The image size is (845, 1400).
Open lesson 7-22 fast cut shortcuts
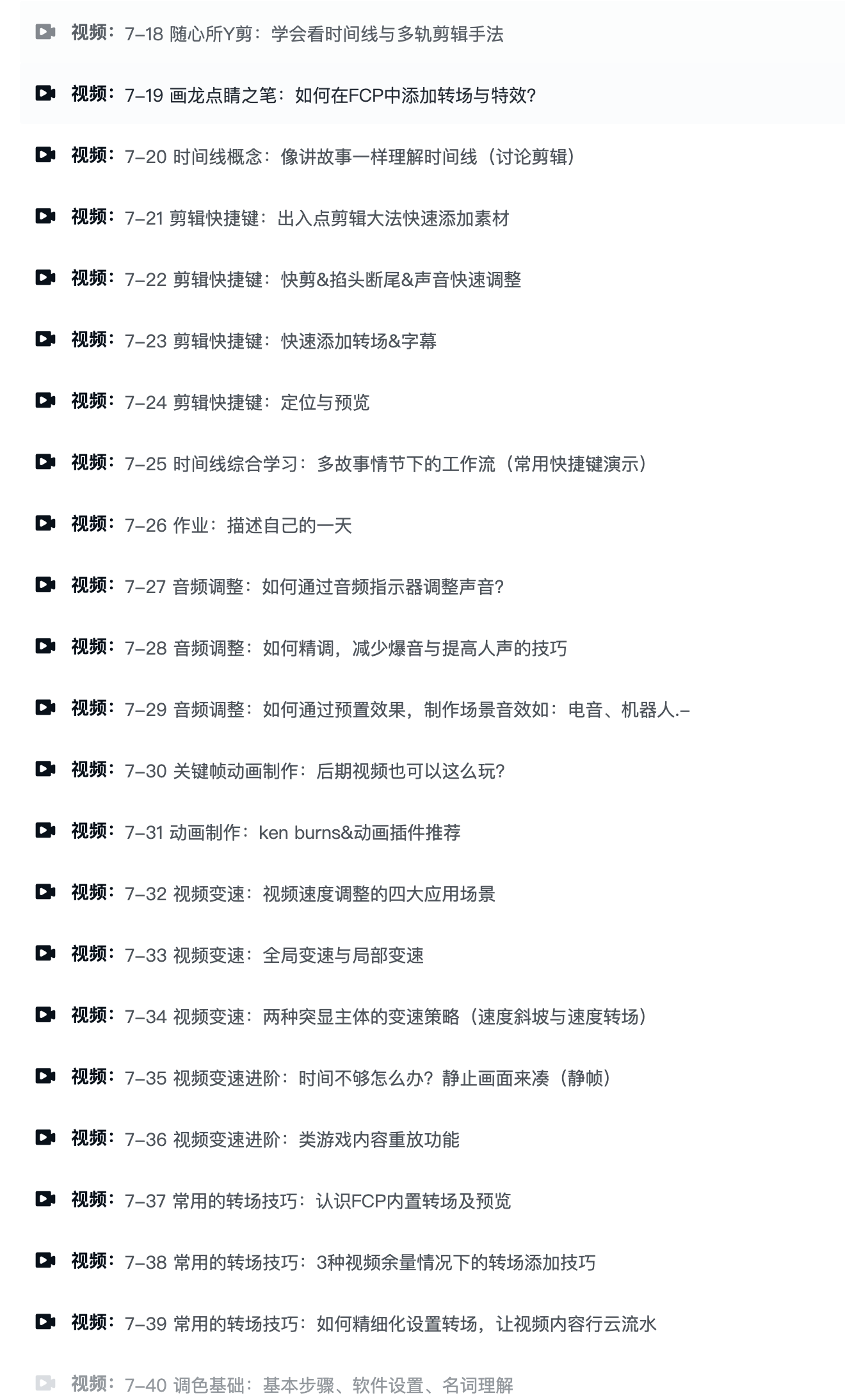323,280
